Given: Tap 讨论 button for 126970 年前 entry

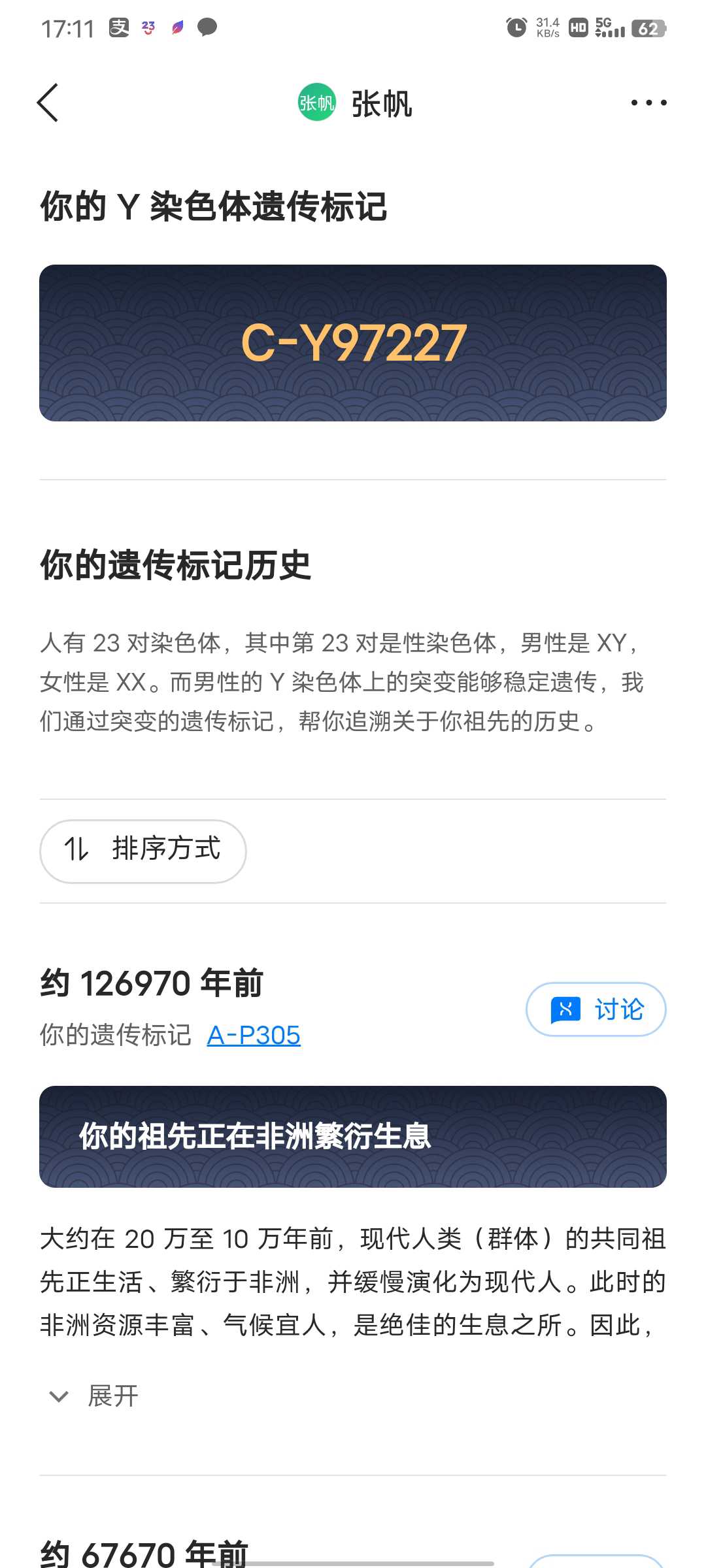Looking at the screenshot, I should pyautogui.click(x=596, y=1009).
